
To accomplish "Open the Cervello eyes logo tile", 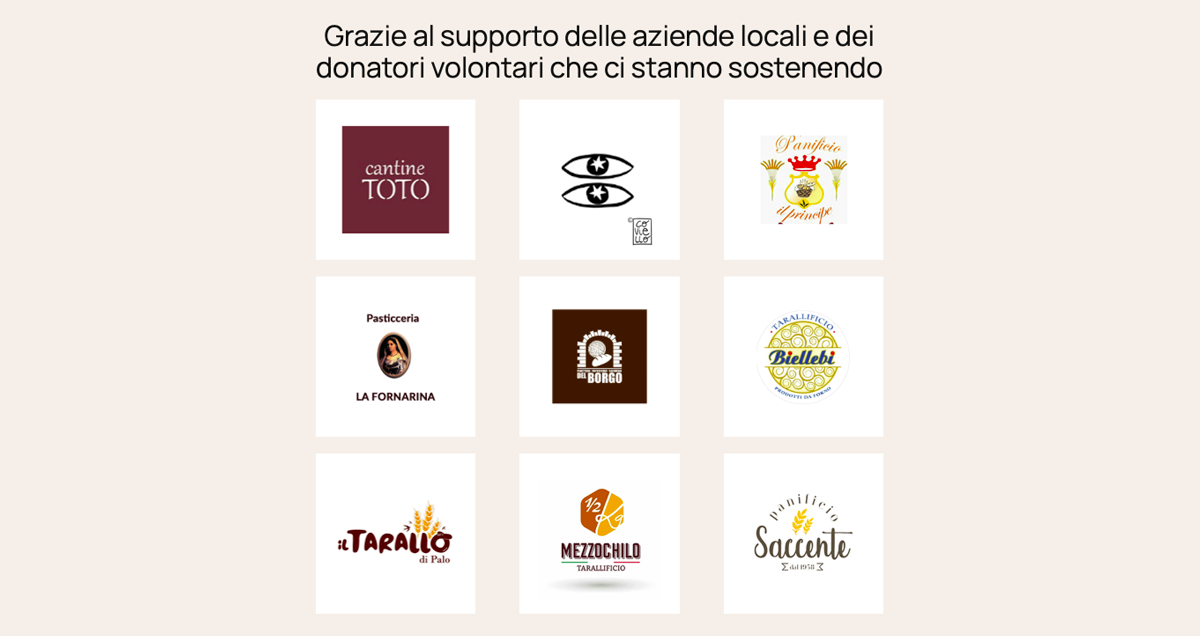I will pyautogui.click(x=599, y=180).
